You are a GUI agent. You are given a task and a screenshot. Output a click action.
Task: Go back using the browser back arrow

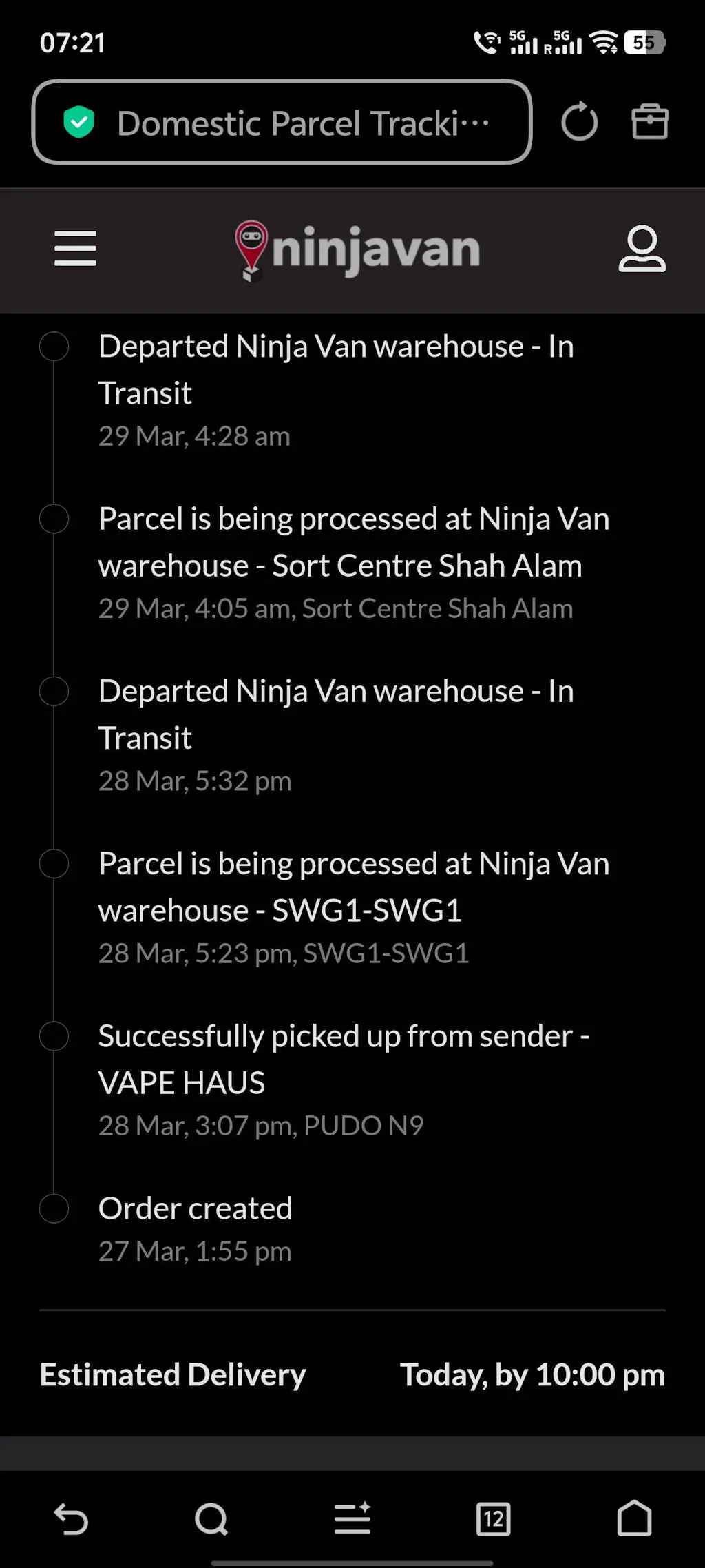click(71, 1518)
